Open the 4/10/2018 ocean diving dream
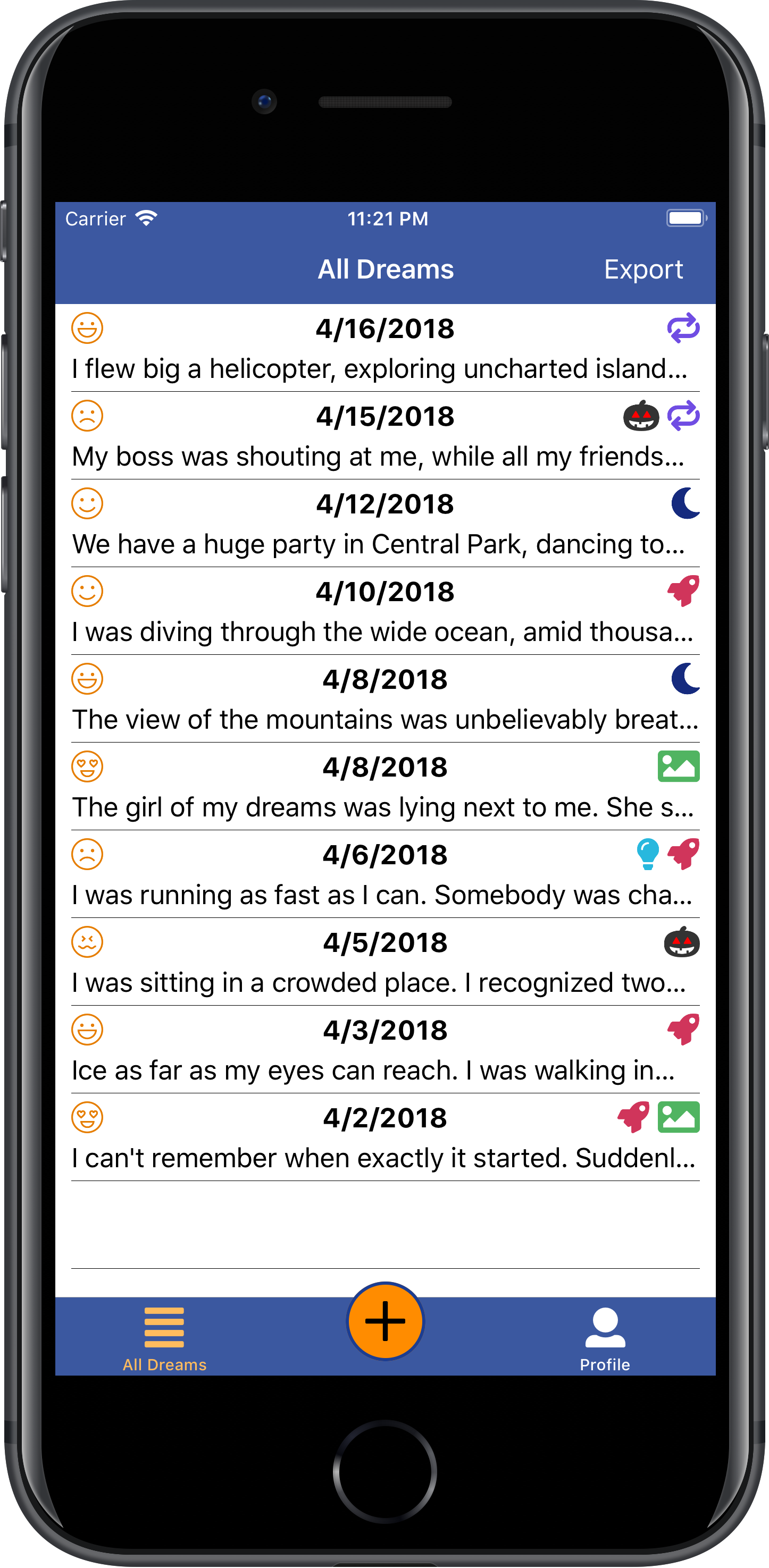Image resolution: width=769 pixels, height=1568 pixels. 385,612
